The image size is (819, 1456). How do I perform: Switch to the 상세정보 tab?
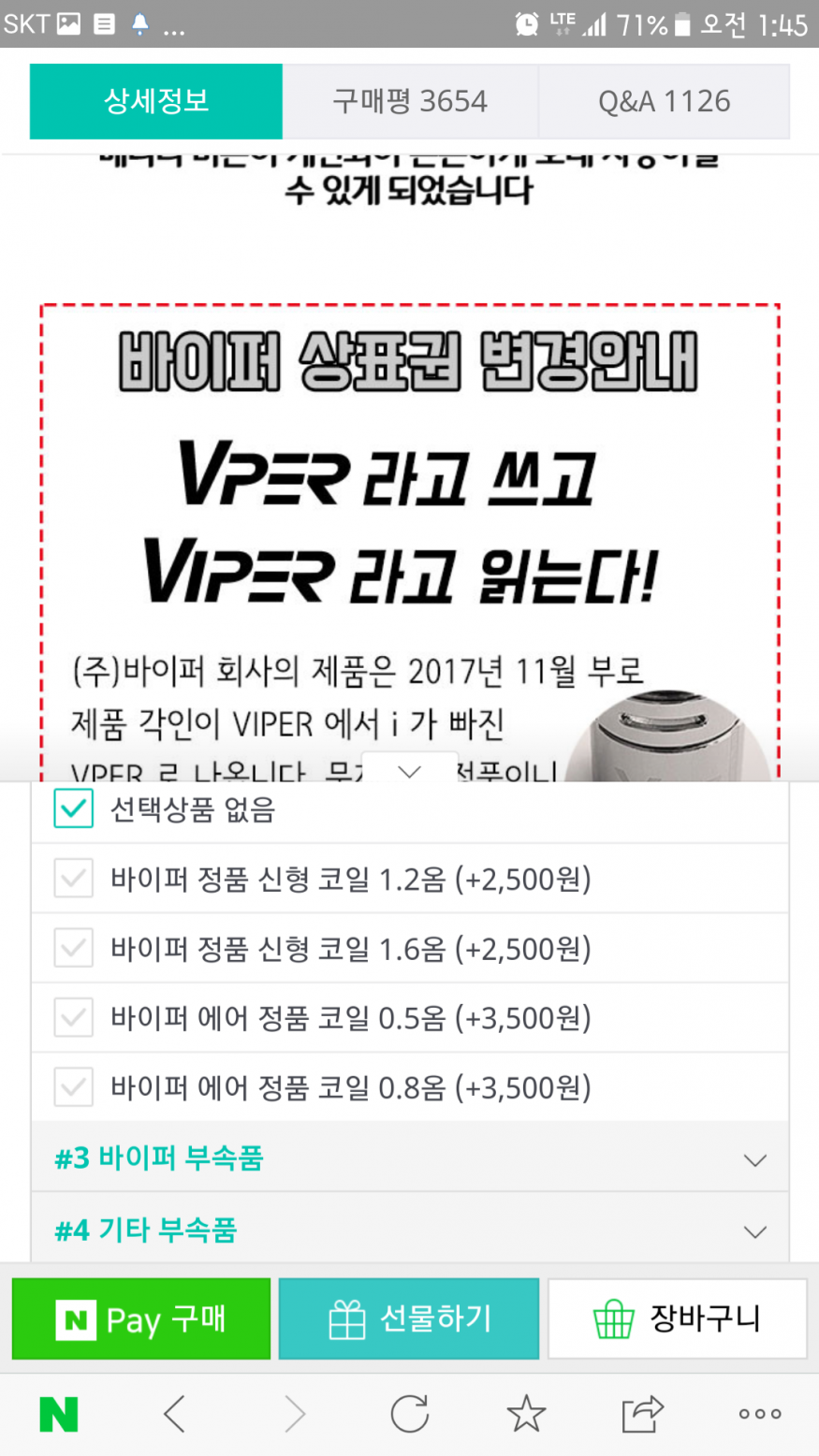click(156, 101)
